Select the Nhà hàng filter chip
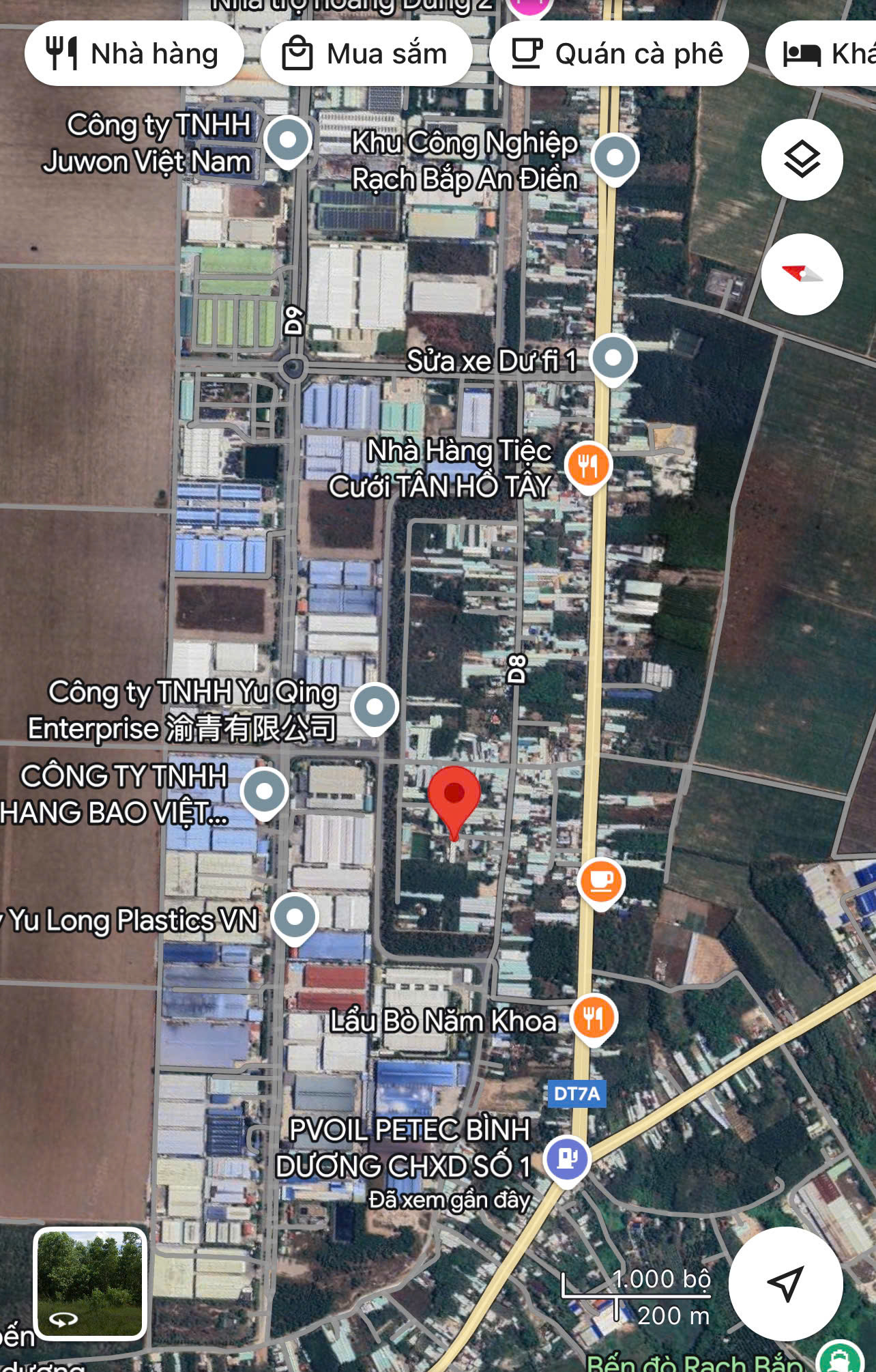Screen dimensions: 876x1372 click(134, 54)
